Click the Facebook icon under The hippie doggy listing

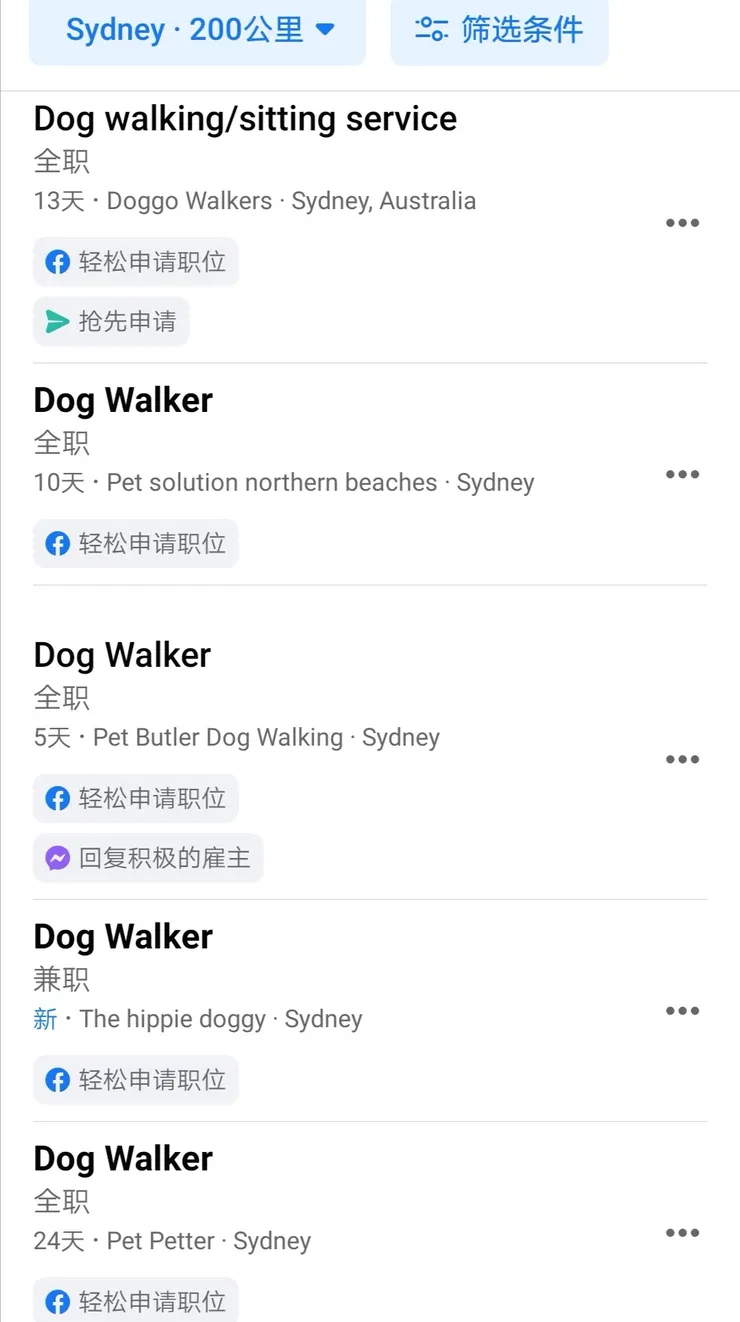tap(57, 1080)
